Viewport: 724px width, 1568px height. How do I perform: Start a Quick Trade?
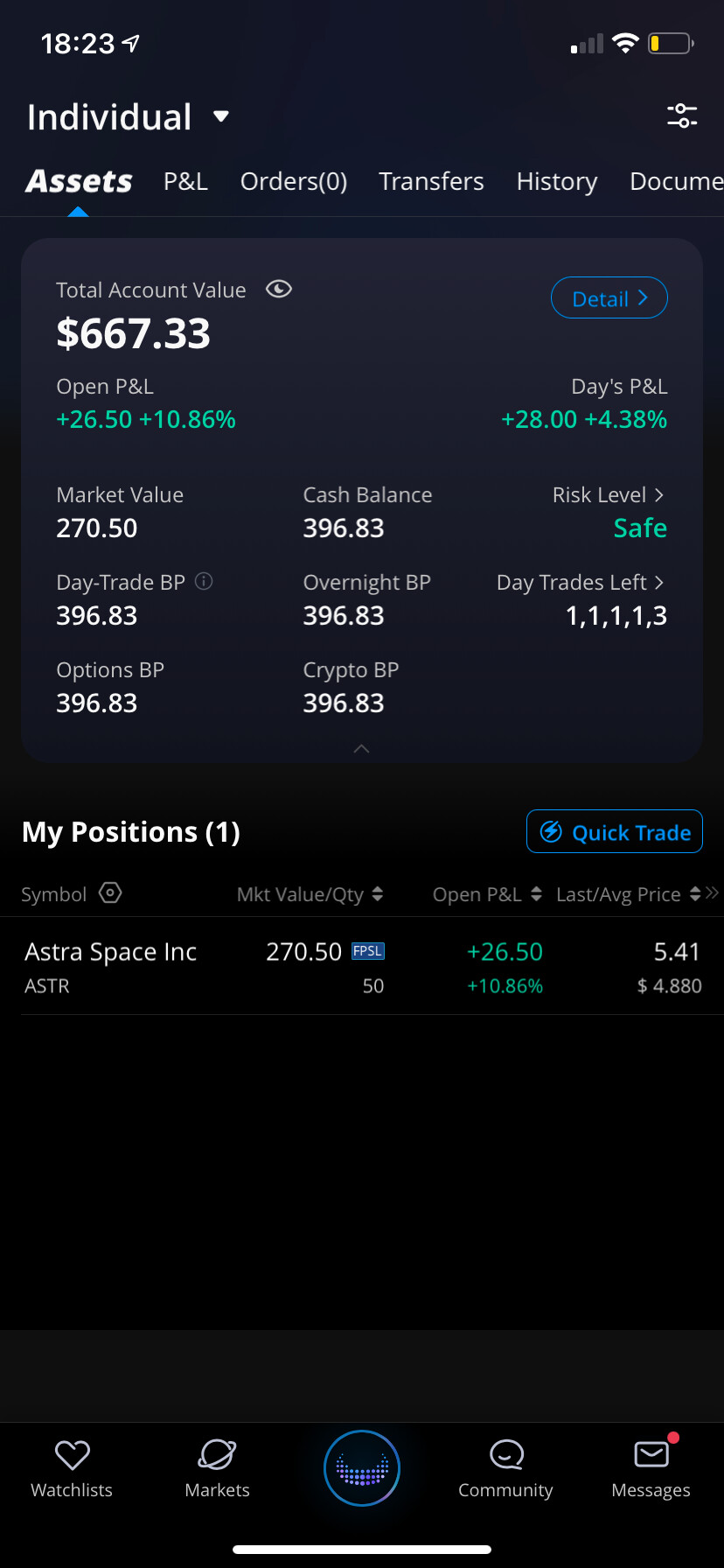(x=615, y=831)
